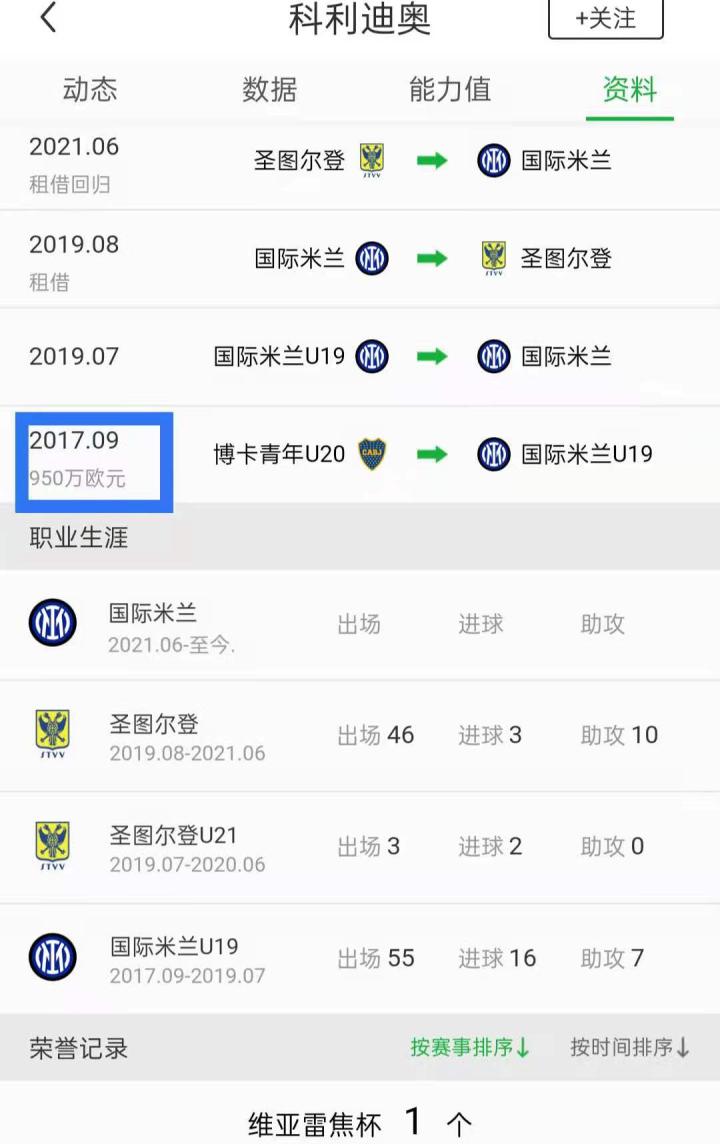Viewport: 720px width, 1144px height.
Task: Switch to the 数据 tab
Action: point(270,89)
